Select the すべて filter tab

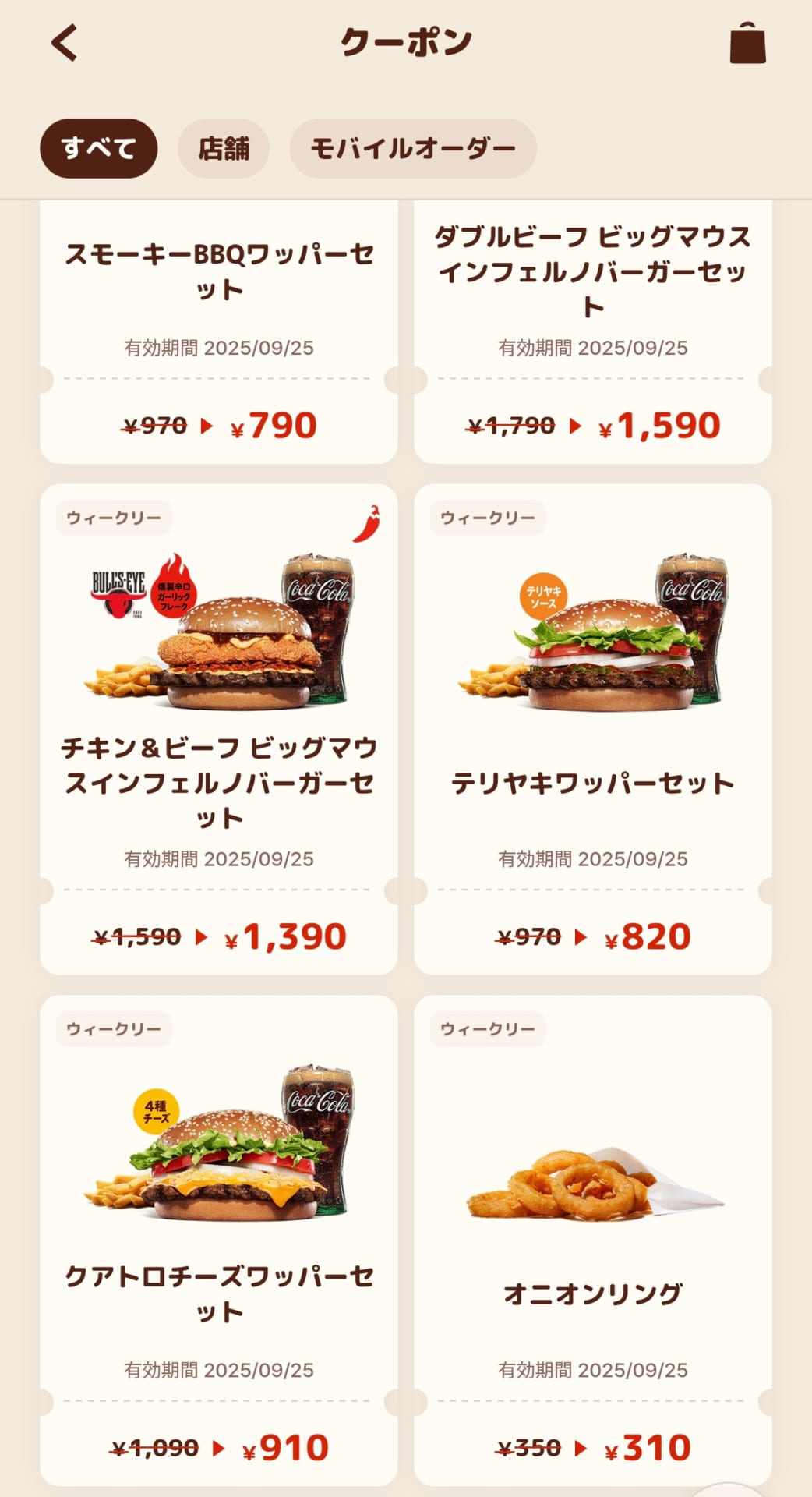[99, 148]
